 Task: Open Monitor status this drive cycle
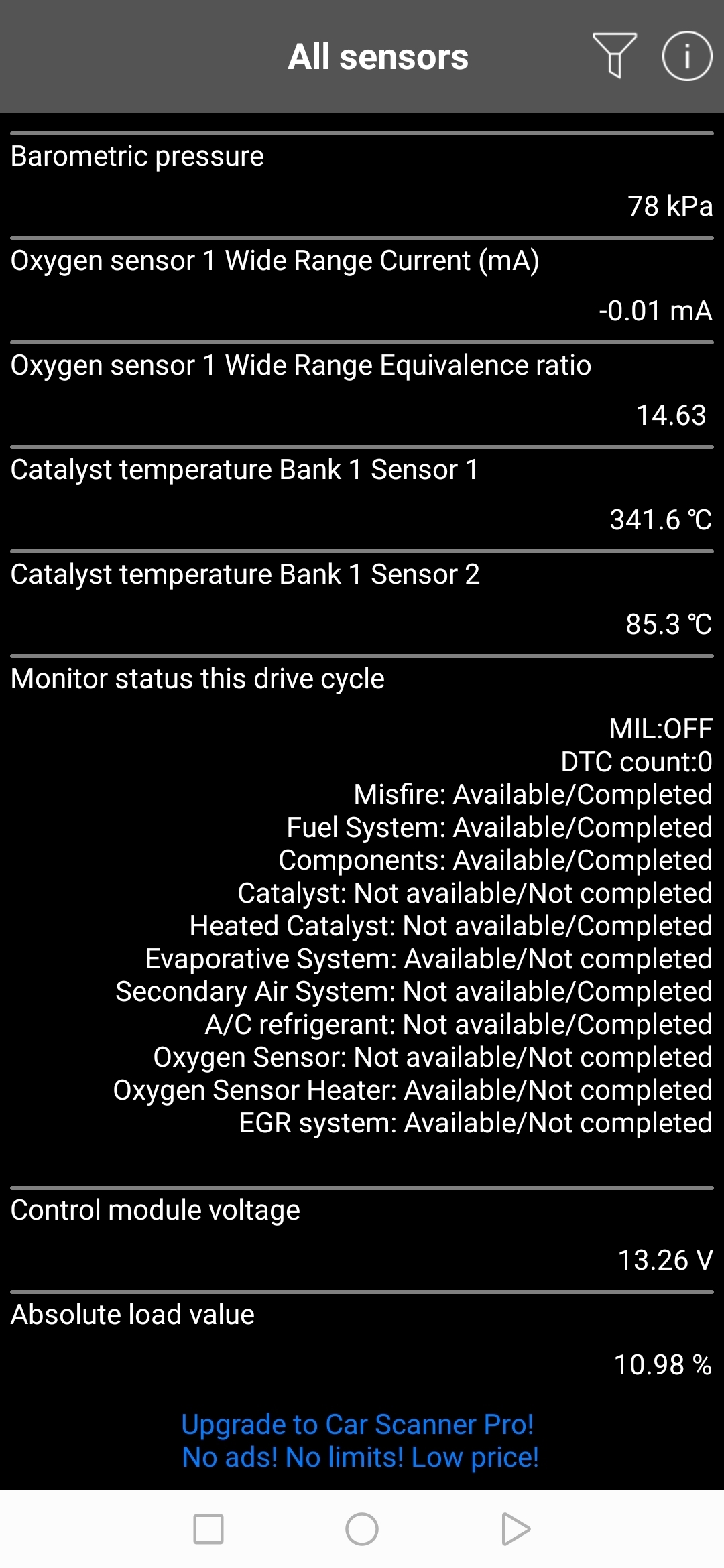point(362,898)
